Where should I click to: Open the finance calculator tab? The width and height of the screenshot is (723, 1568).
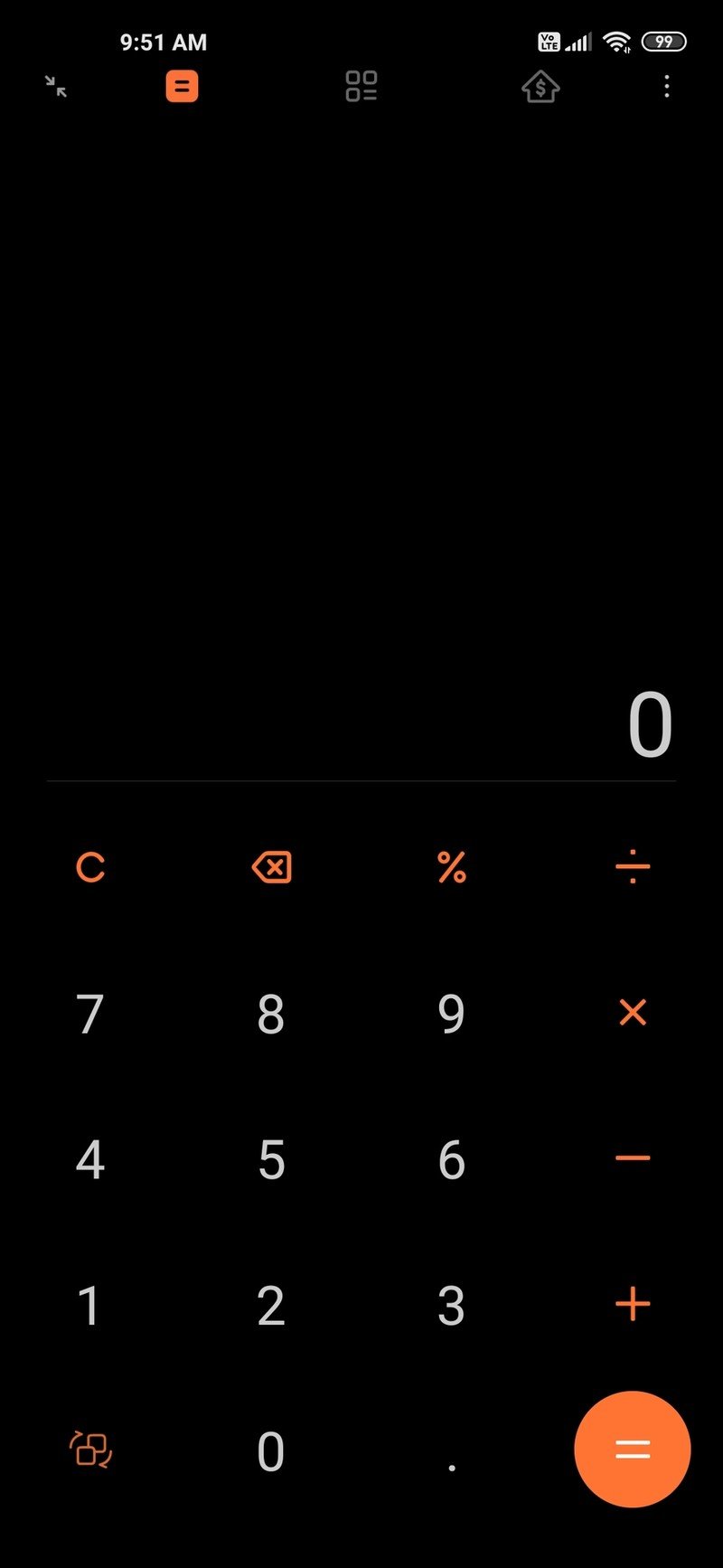point(540,87)
